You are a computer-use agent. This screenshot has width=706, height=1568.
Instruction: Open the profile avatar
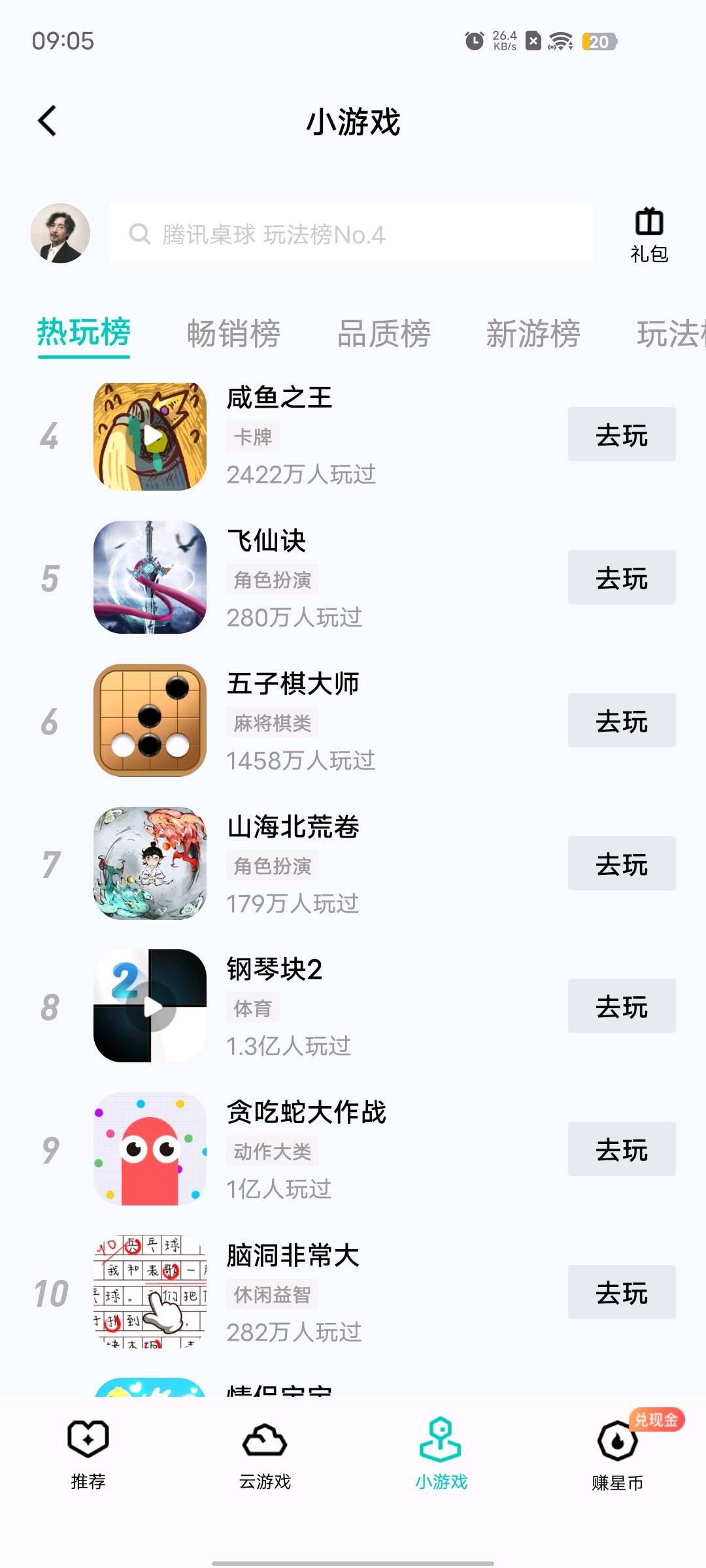60,233
